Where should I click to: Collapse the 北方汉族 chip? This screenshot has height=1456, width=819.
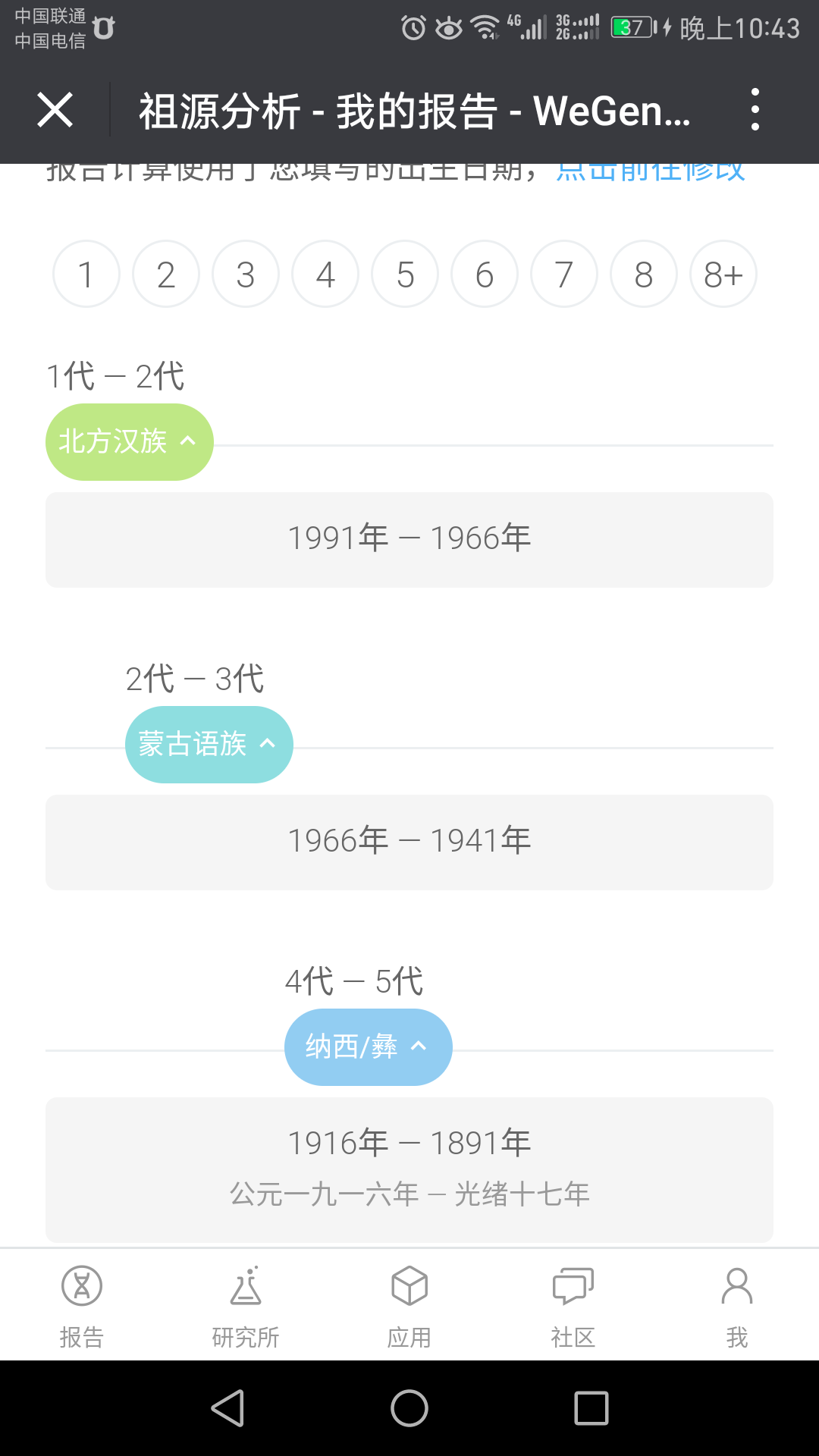tap(130, 442)
